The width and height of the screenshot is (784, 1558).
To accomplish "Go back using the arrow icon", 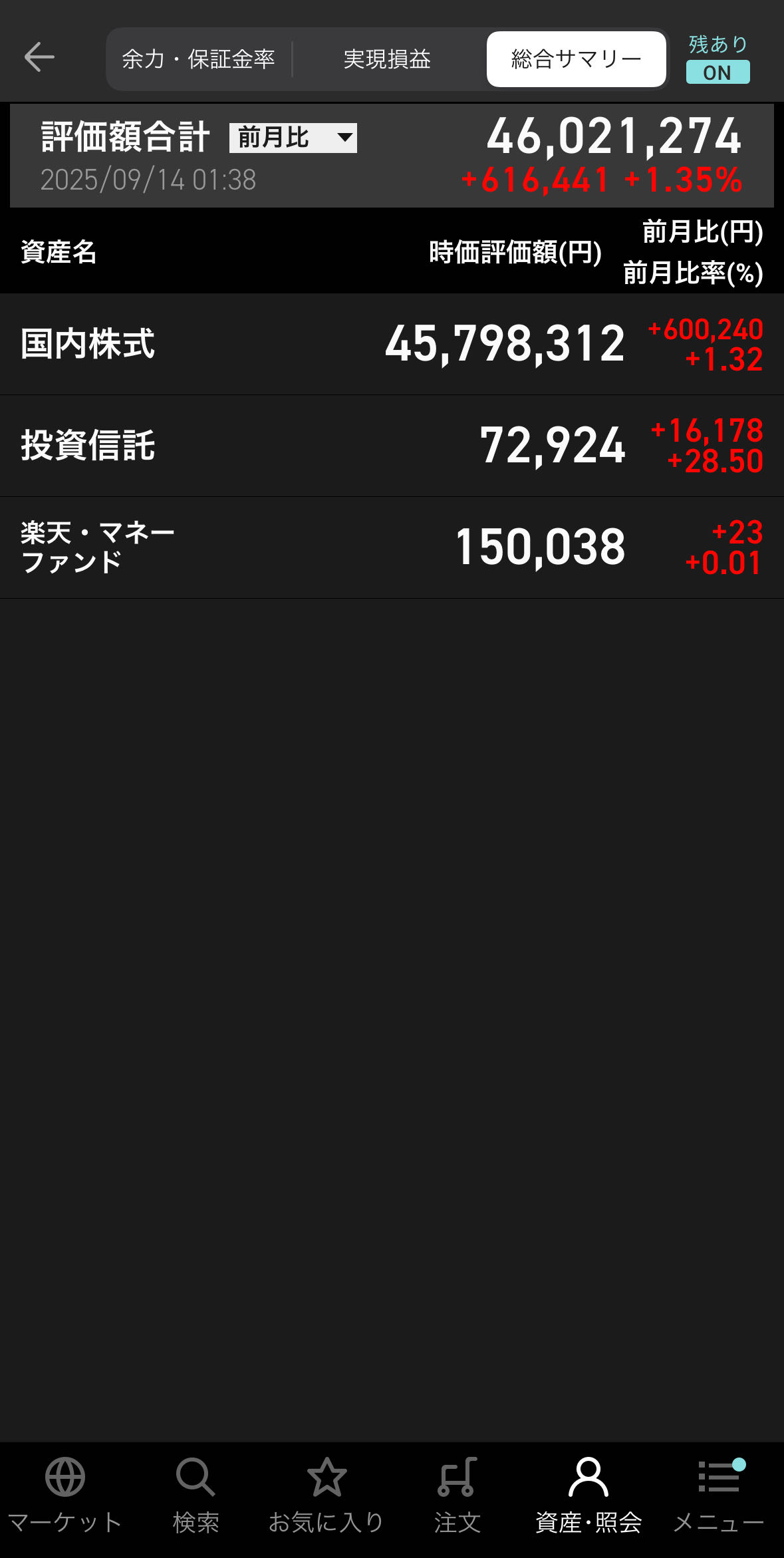I will (x=39, y=57).
